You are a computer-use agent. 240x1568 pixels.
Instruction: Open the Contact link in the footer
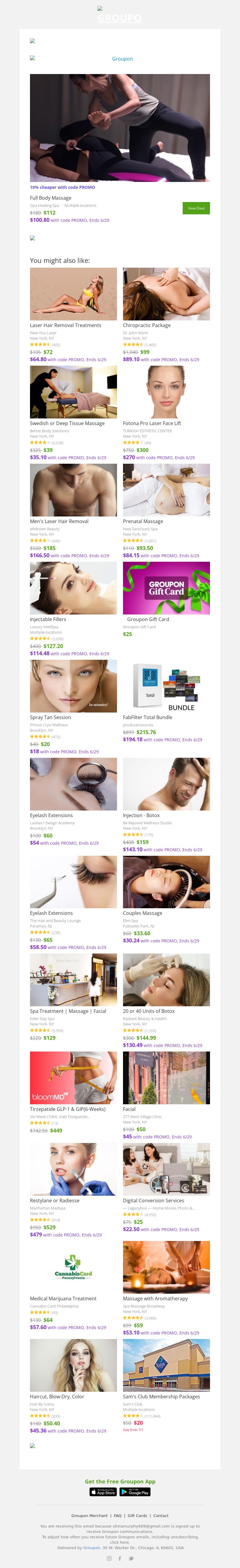[161, 1516]
